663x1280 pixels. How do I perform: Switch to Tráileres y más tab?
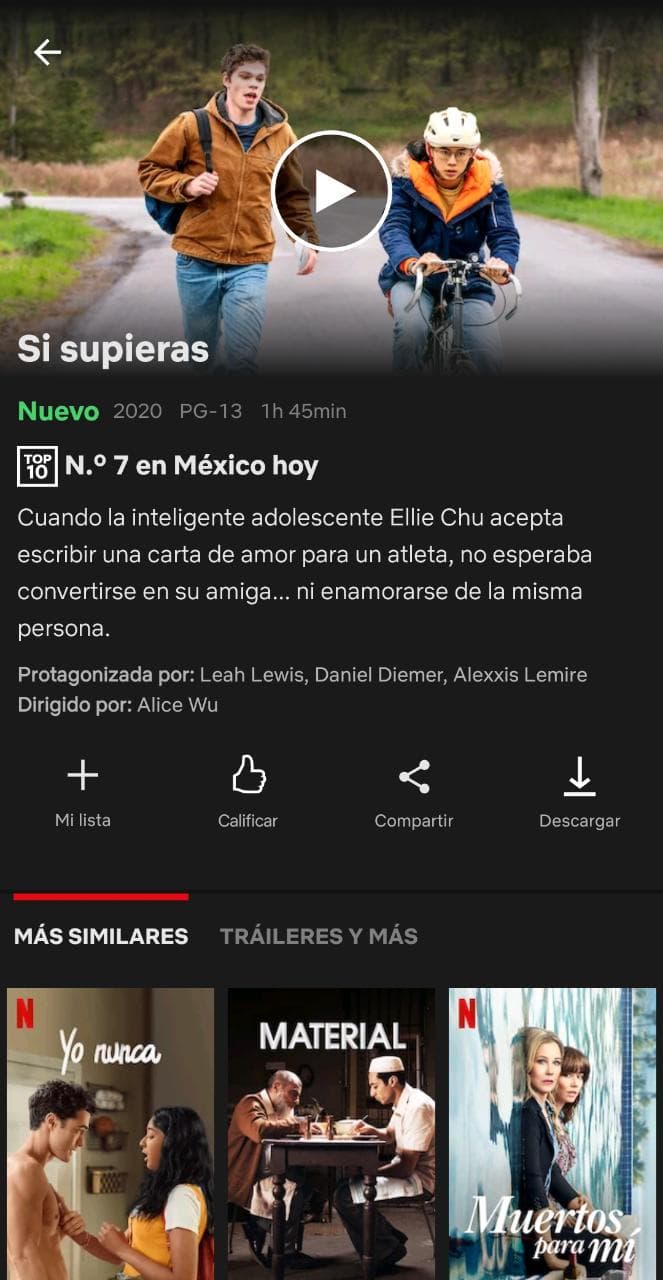point(318,936)
